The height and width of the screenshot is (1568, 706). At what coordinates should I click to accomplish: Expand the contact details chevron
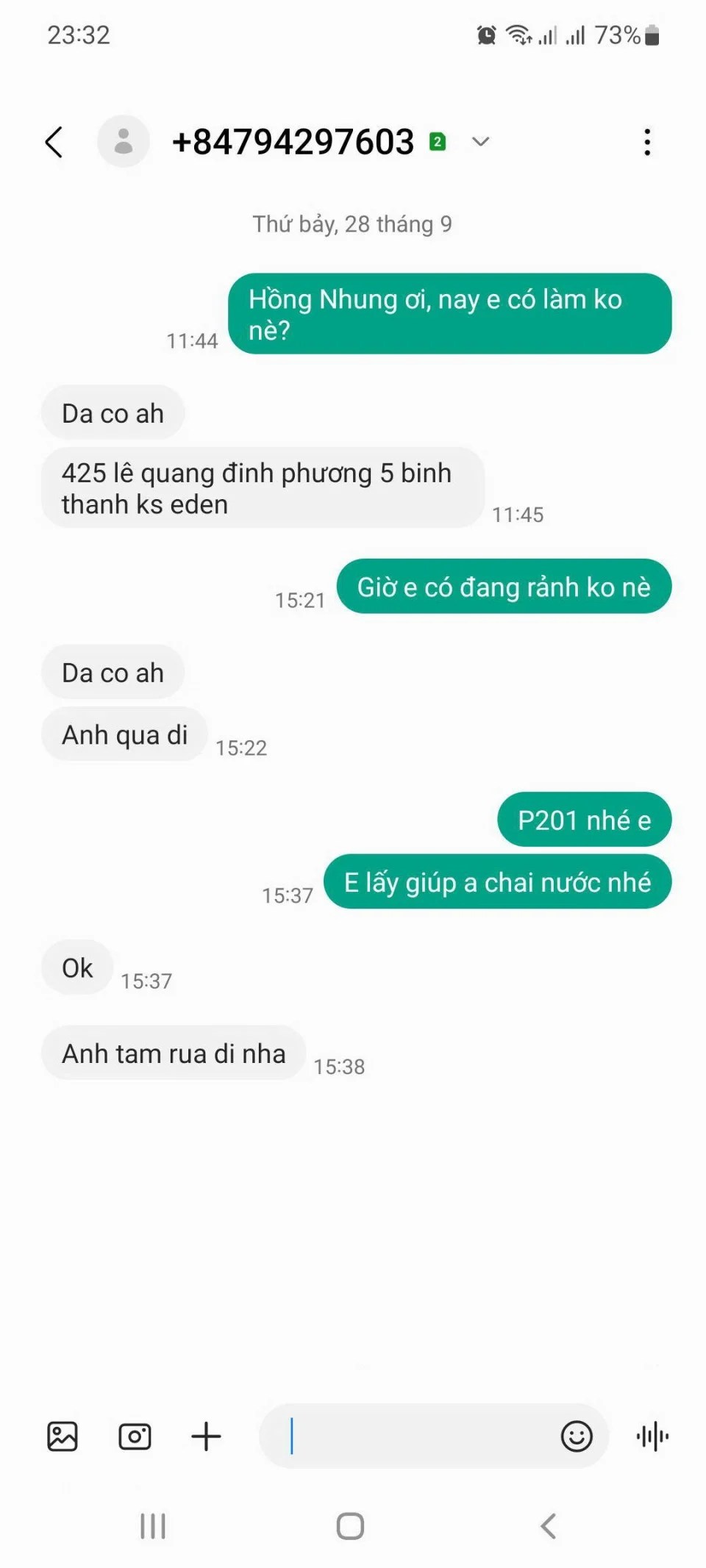[x=480, y=142]
